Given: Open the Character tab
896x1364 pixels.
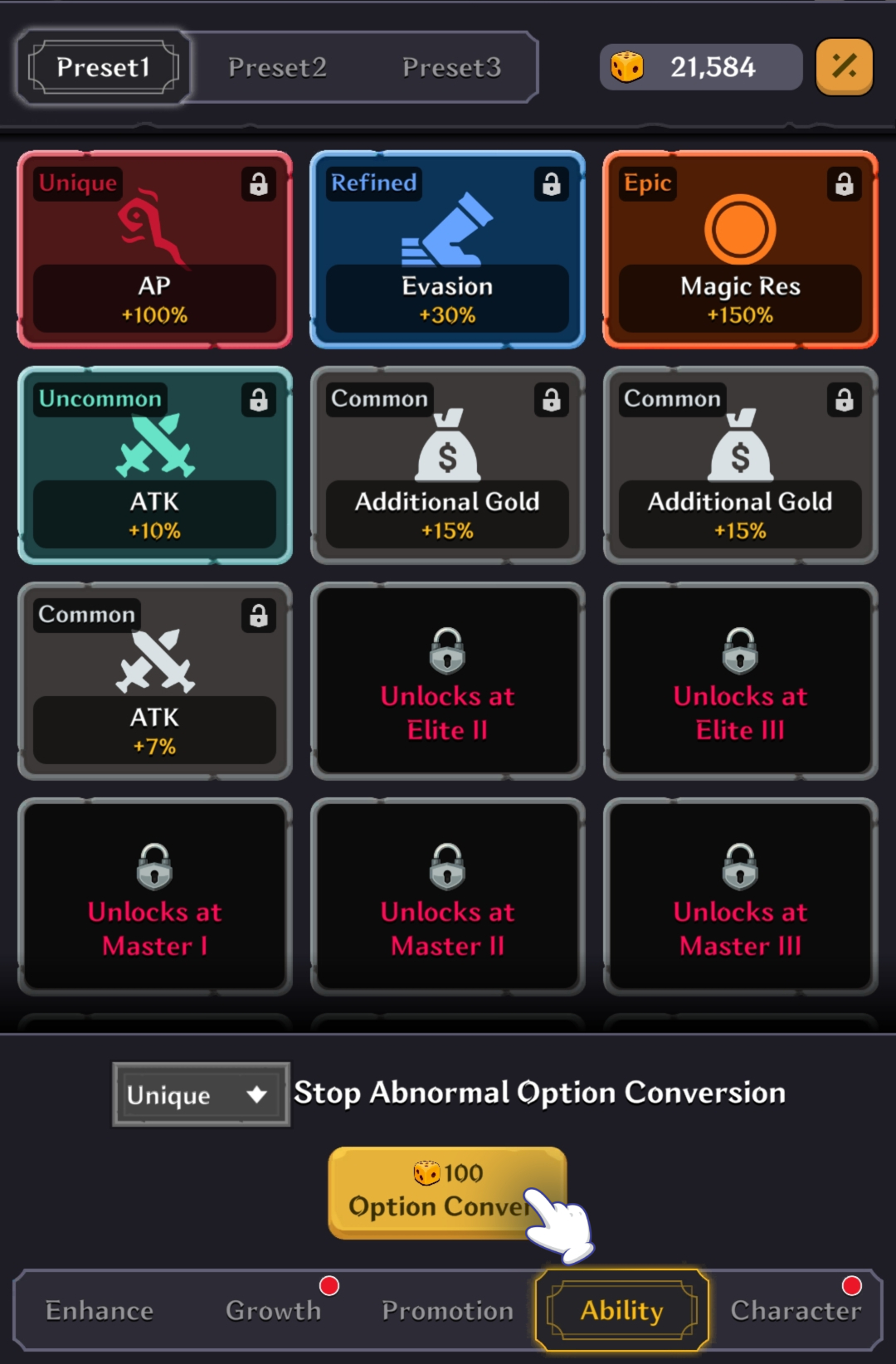Looking at the screenshot, I should click(x=795, y=1311).
